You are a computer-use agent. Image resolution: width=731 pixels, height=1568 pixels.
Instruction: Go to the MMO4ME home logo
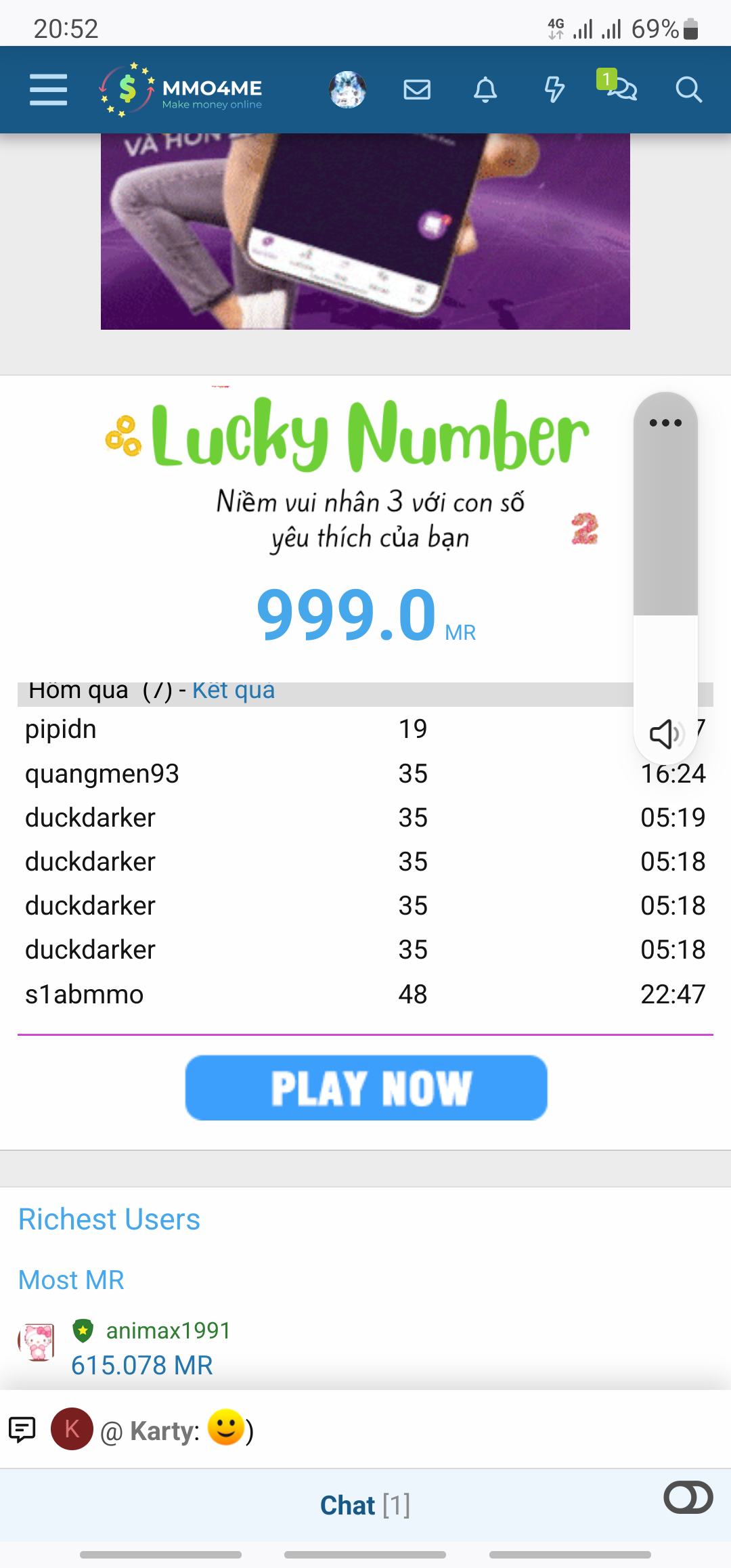(181, 90)
